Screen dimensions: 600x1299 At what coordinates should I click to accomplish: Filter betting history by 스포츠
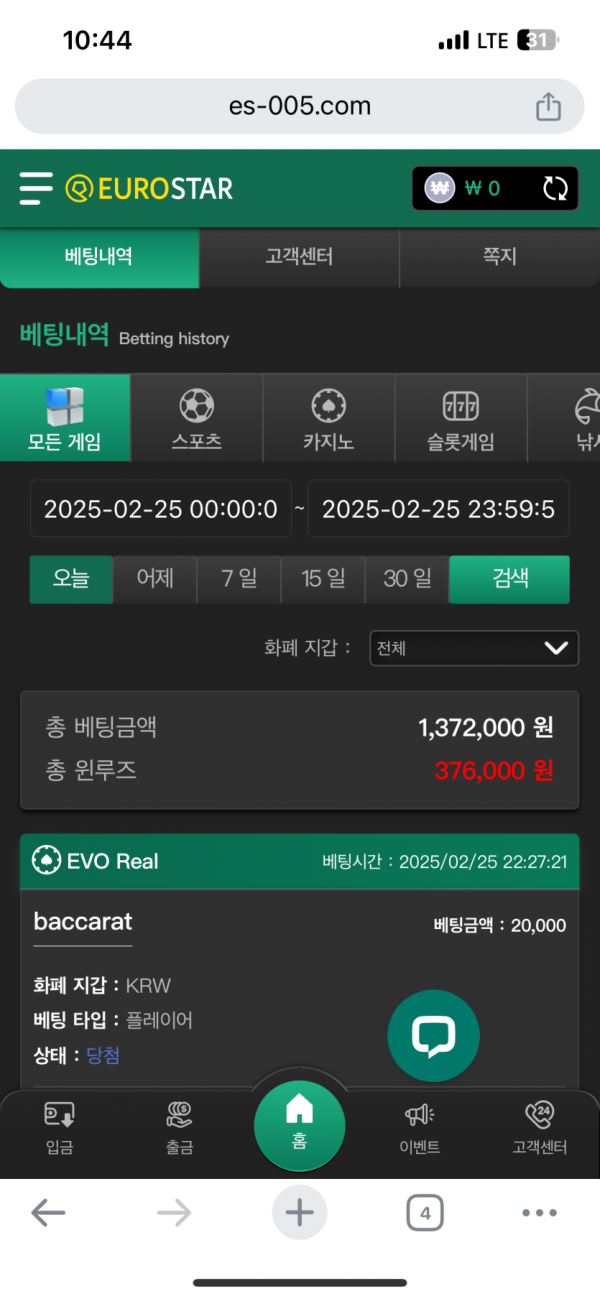tap(196, 419)
